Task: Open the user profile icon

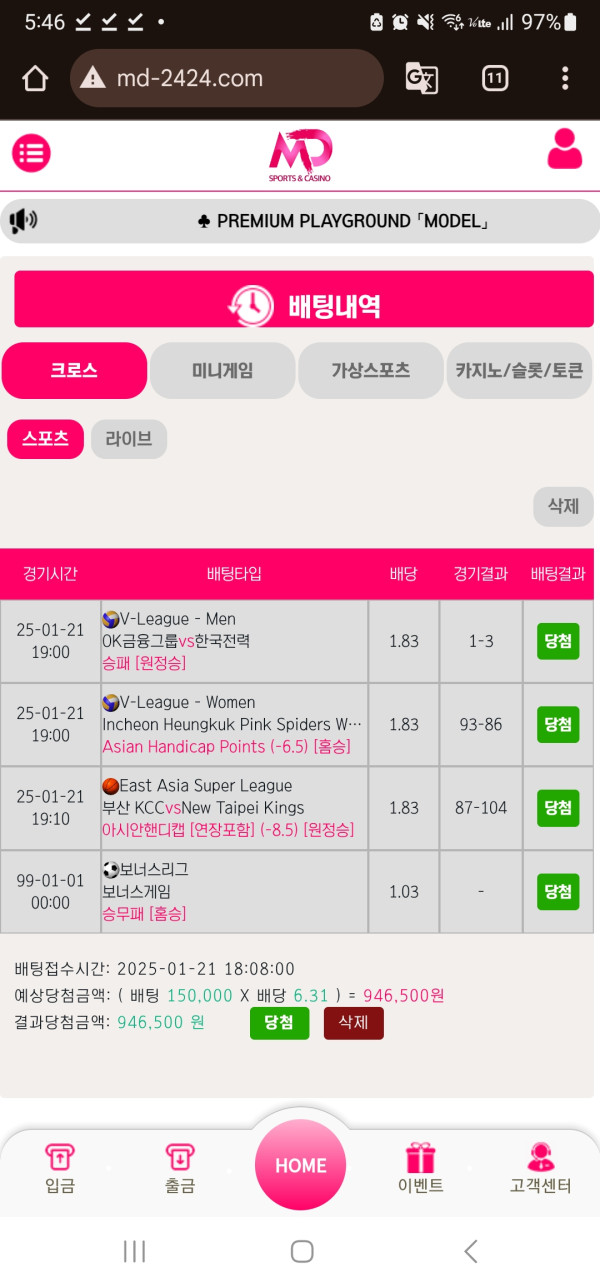Action: pos(564,150)
